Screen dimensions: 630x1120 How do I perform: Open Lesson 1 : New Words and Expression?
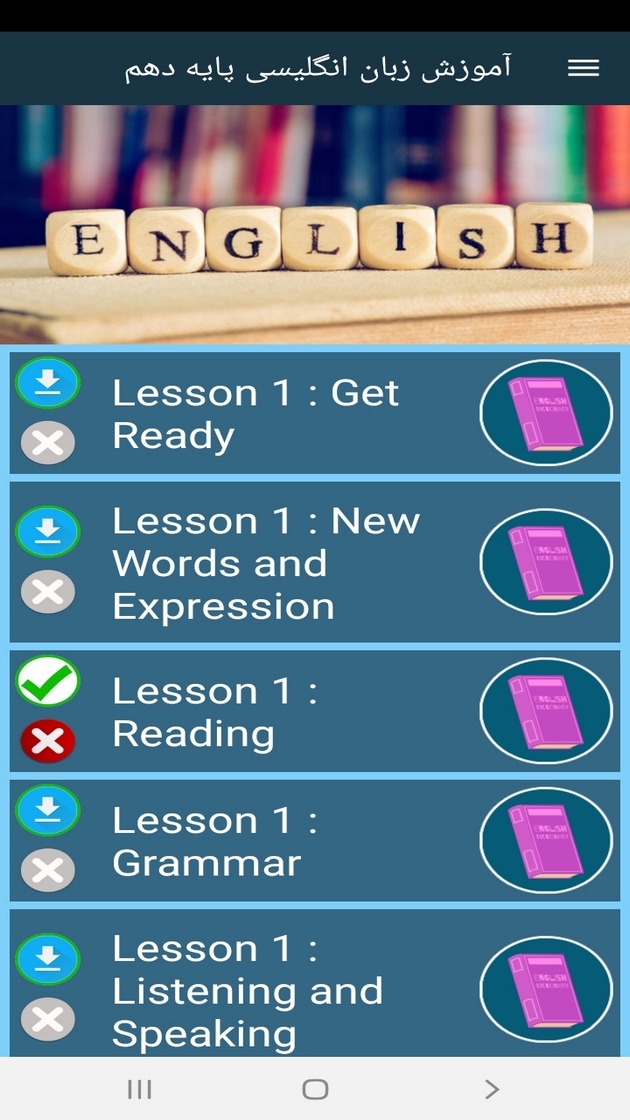314,562
